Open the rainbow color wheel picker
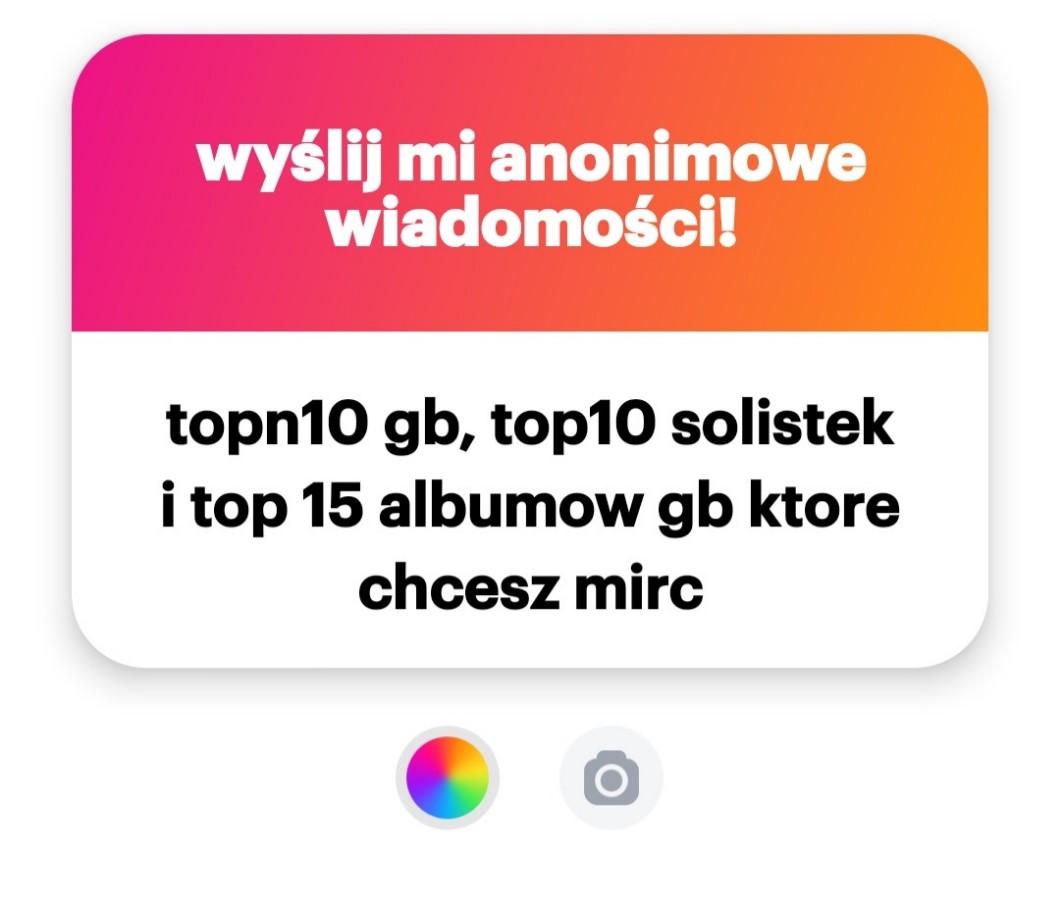 447,778
